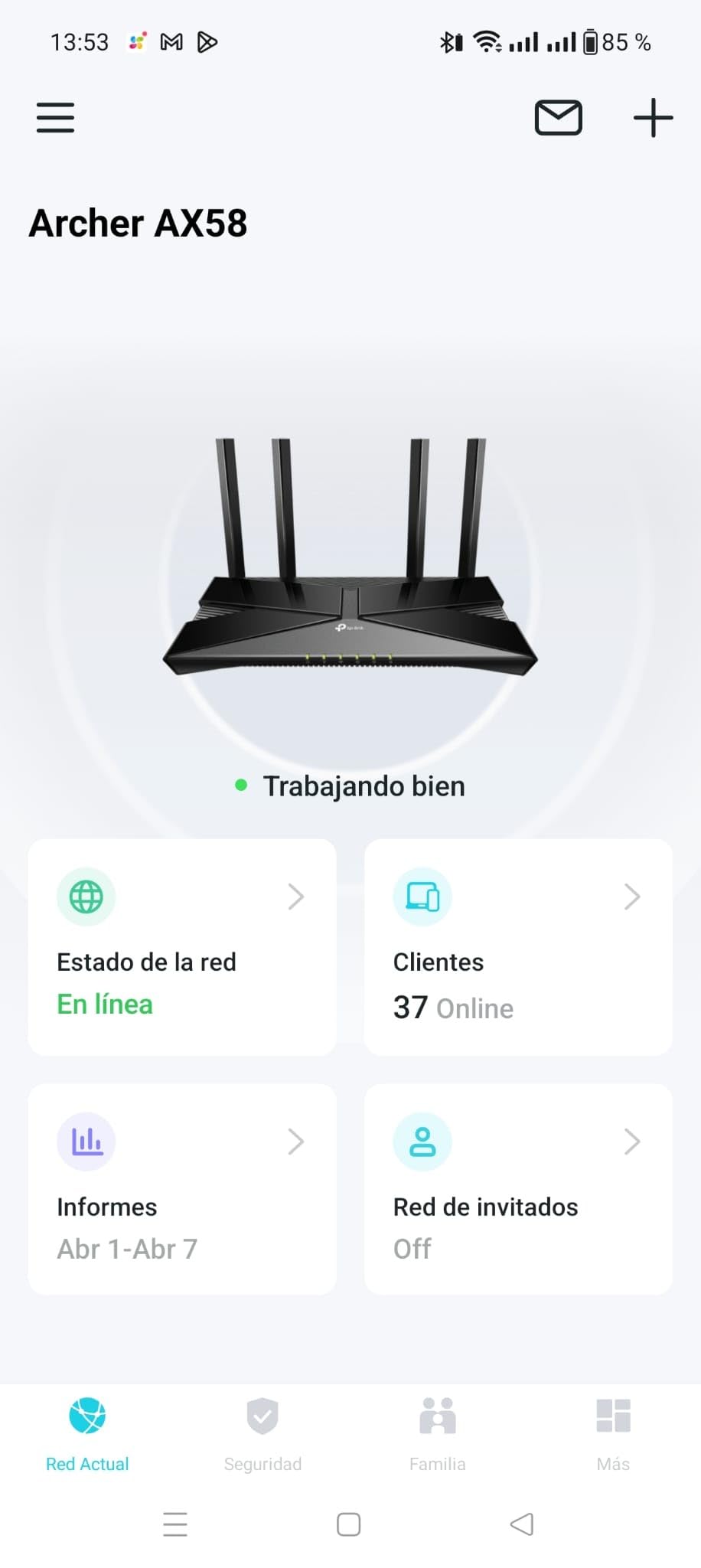Tap the En línea network status

tap(105, 1004)
